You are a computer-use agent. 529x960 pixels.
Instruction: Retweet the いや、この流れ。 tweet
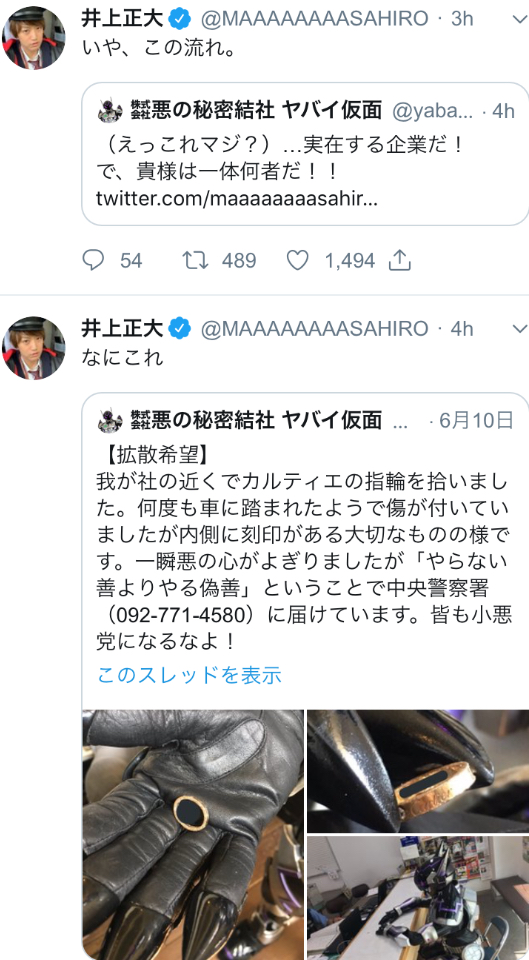(196, 261)
